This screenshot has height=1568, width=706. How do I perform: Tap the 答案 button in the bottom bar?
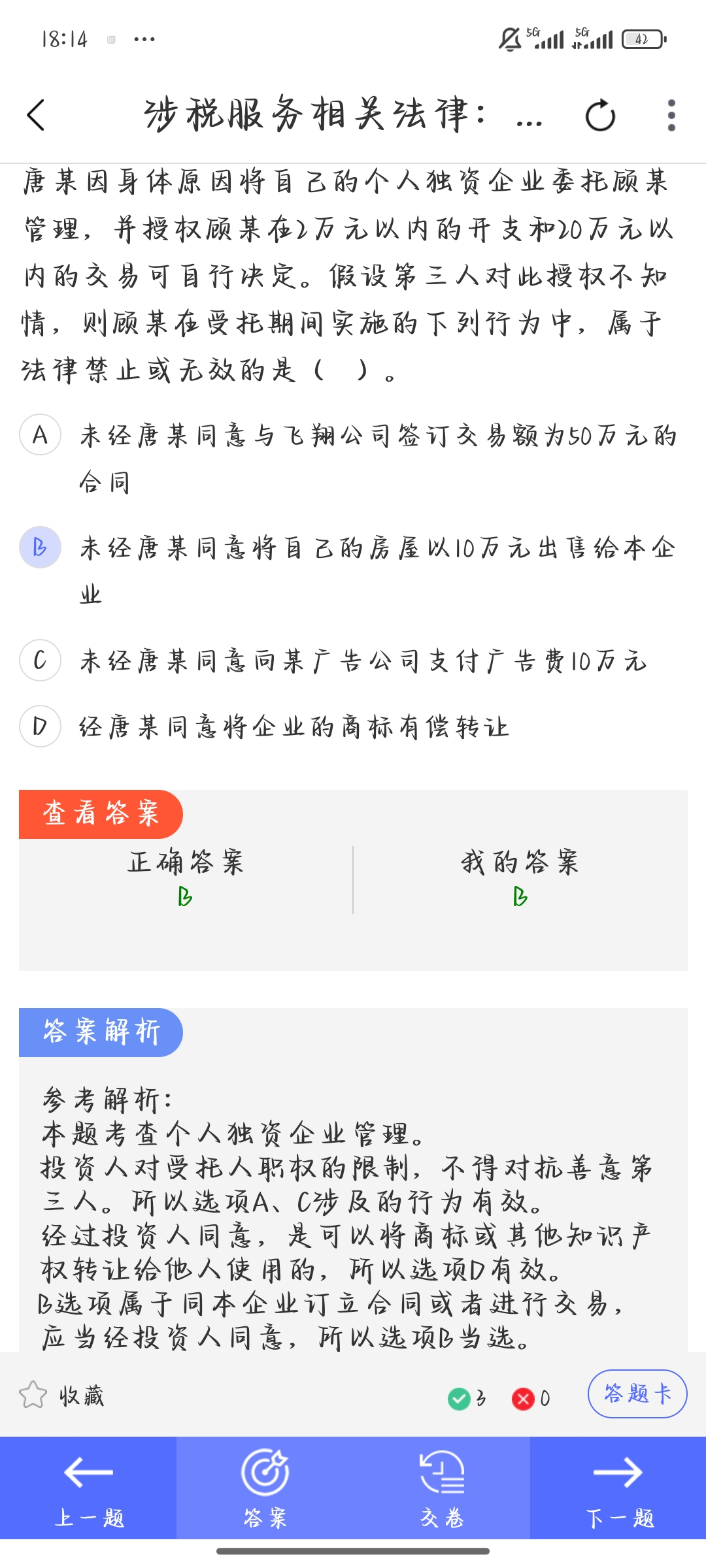(x=265, y=1488)
